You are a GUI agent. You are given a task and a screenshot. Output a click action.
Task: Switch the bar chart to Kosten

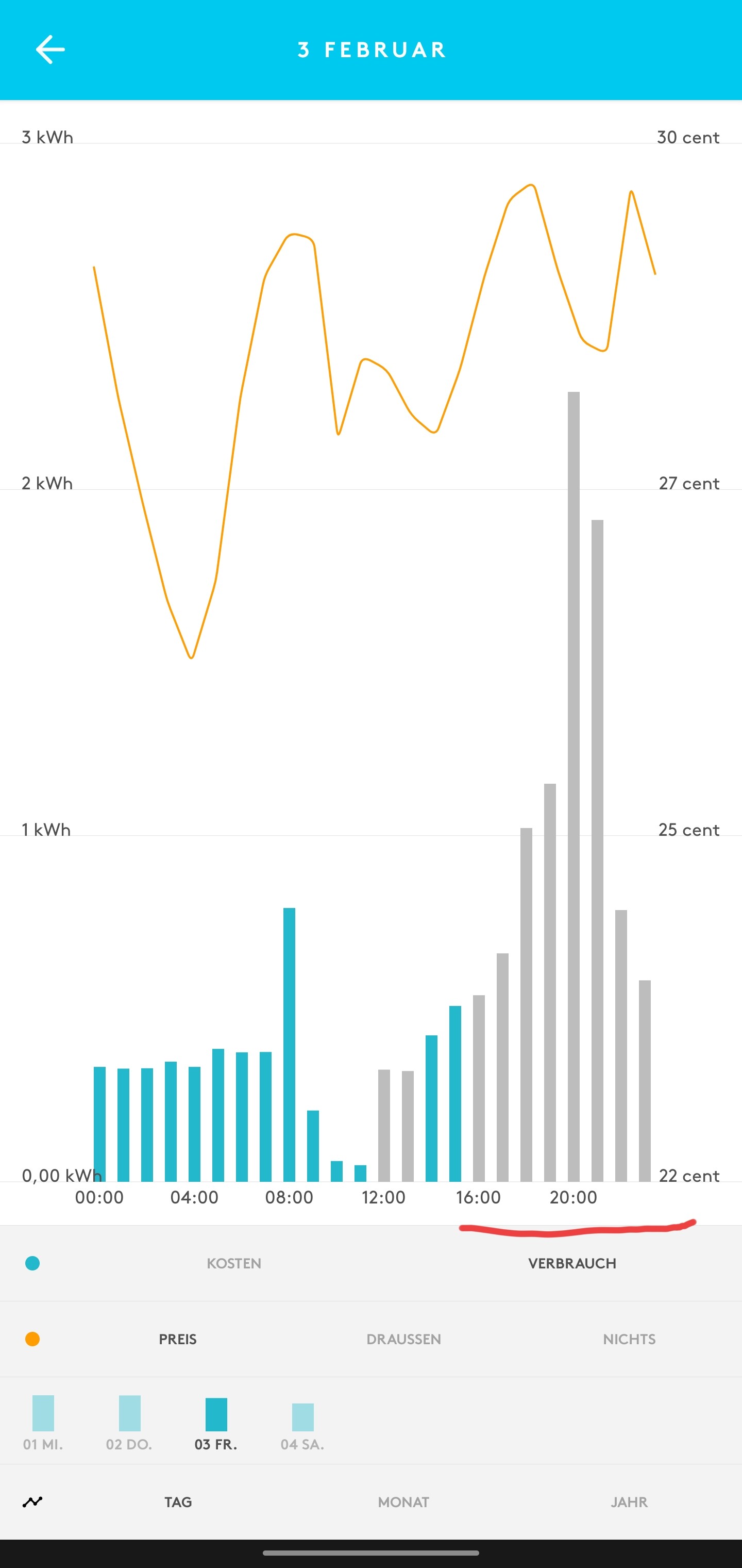click(x=233, y=1263)
